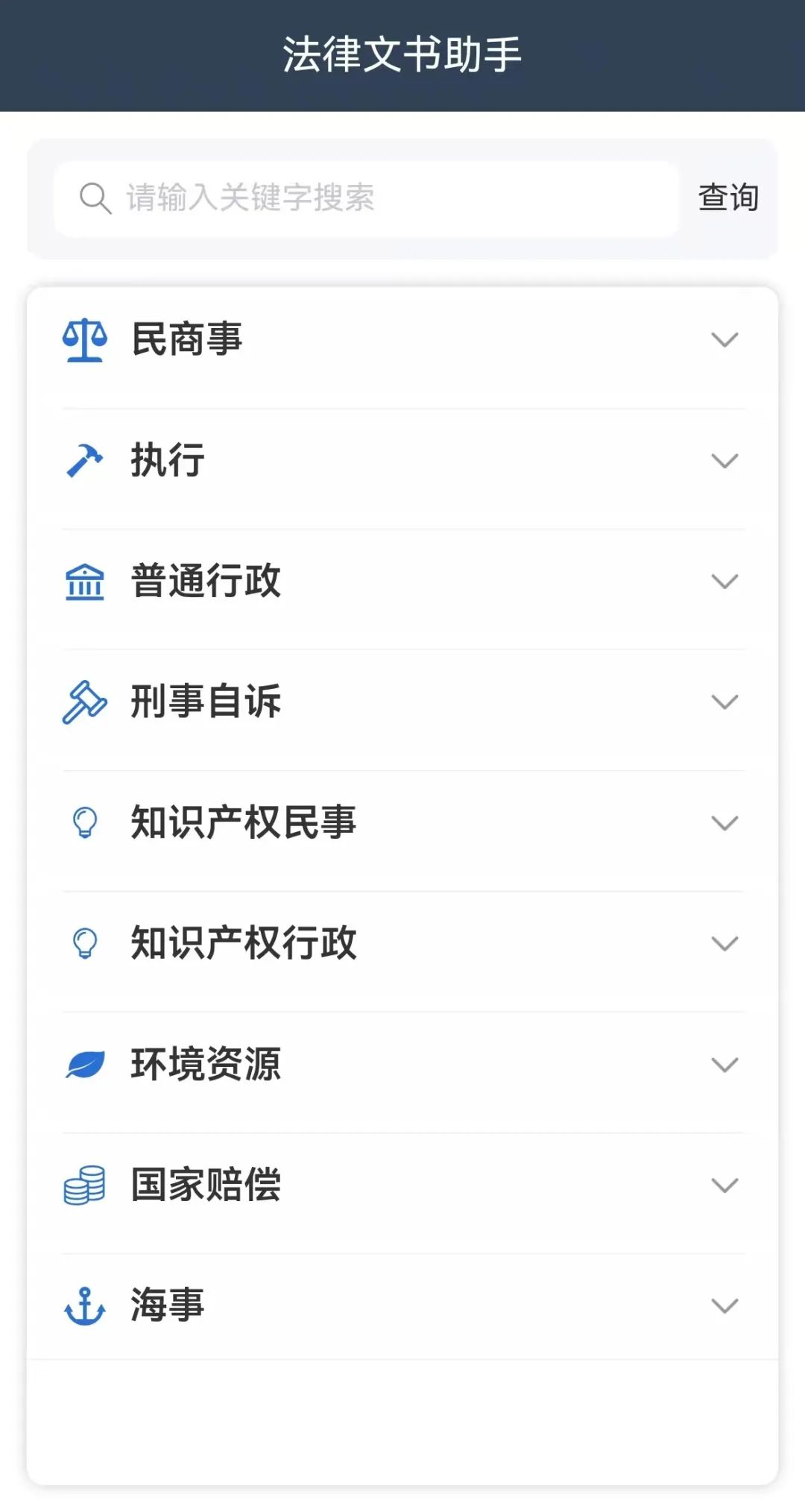The width and height of the screenshot is (805, 1512).
Task: Expand the 民商事 category
Action: click(x=402, y=340)
